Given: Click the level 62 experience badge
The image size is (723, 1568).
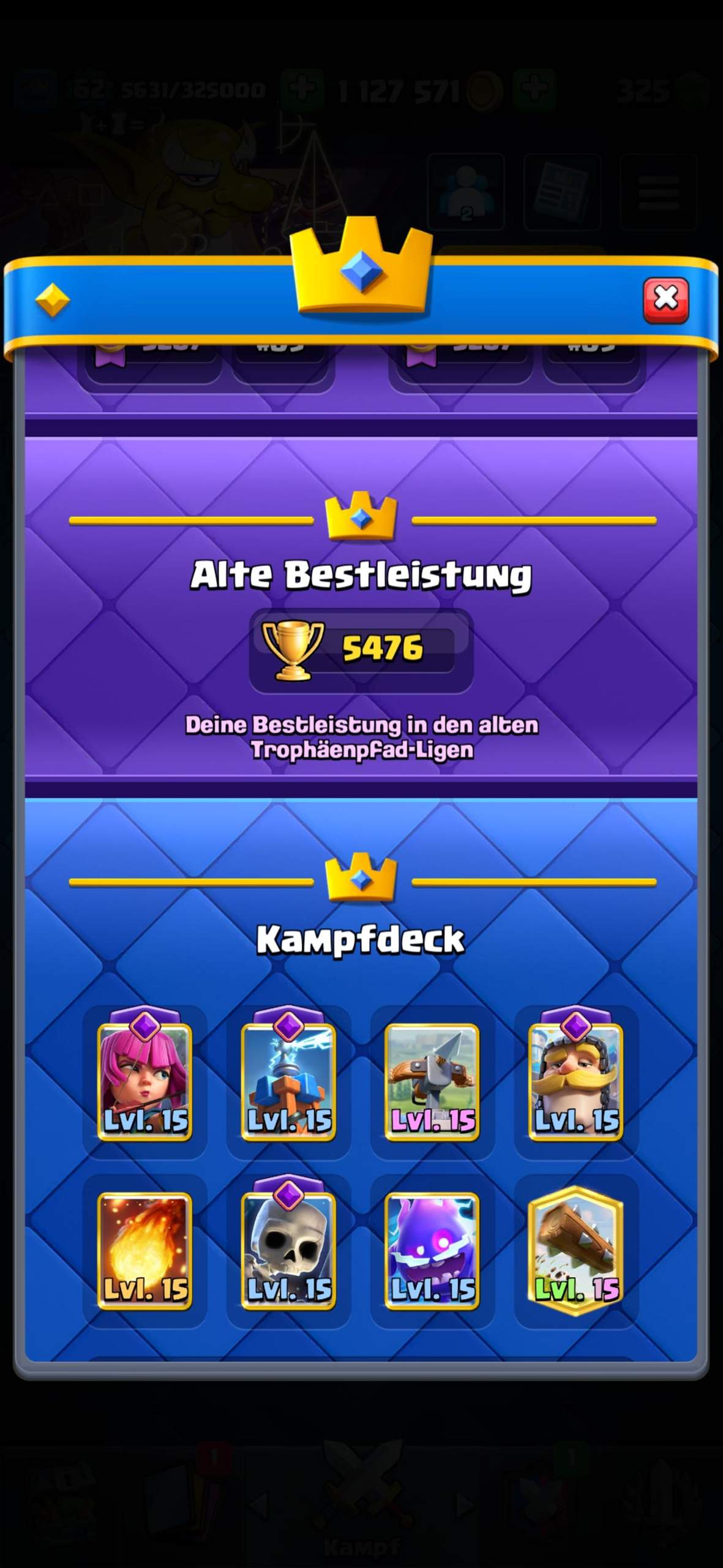Looking at the screenshot, I should click(x=86, y=89).
